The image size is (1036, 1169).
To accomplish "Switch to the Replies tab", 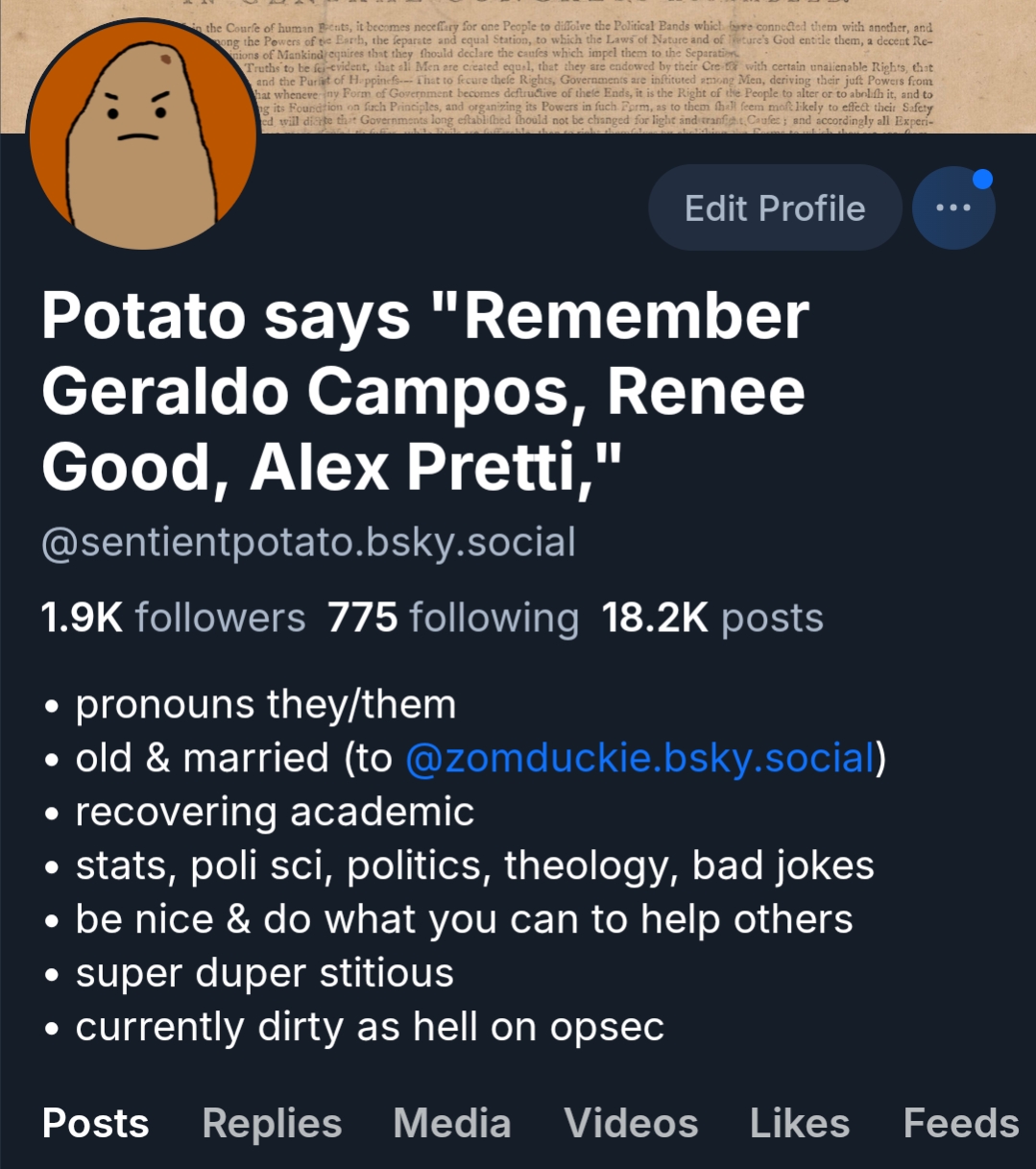I will pos(272,1123).
